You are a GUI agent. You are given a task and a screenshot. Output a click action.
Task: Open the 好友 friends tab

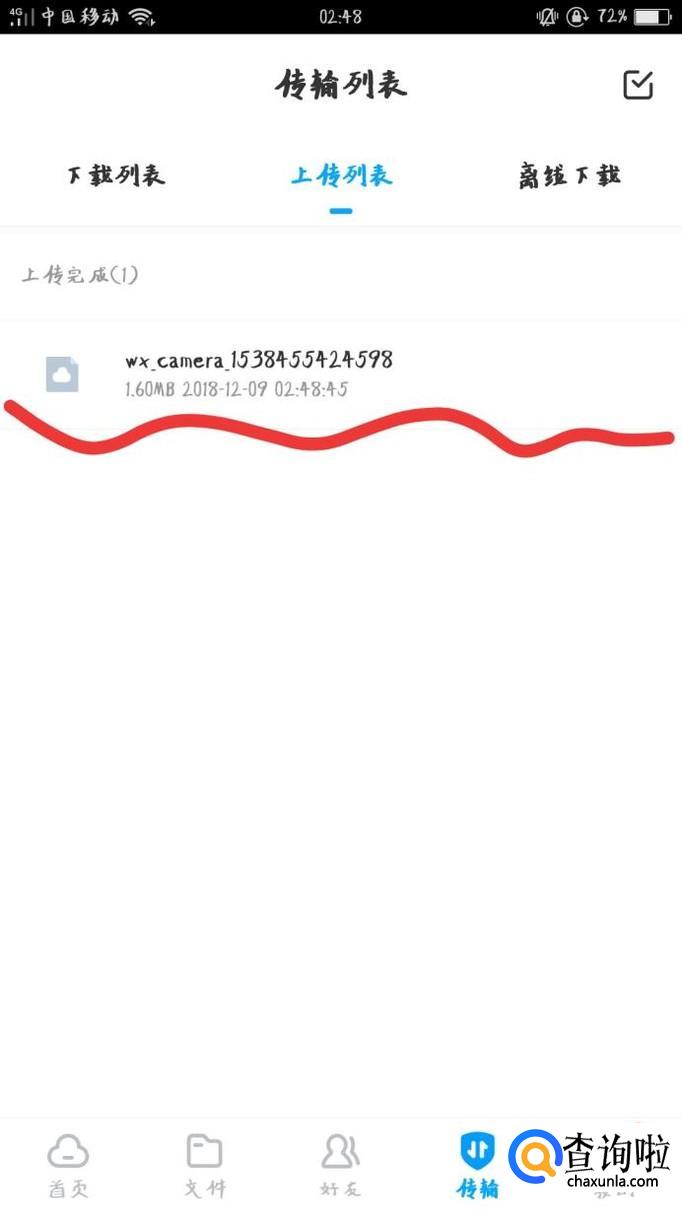click(x=340, y=1165)
